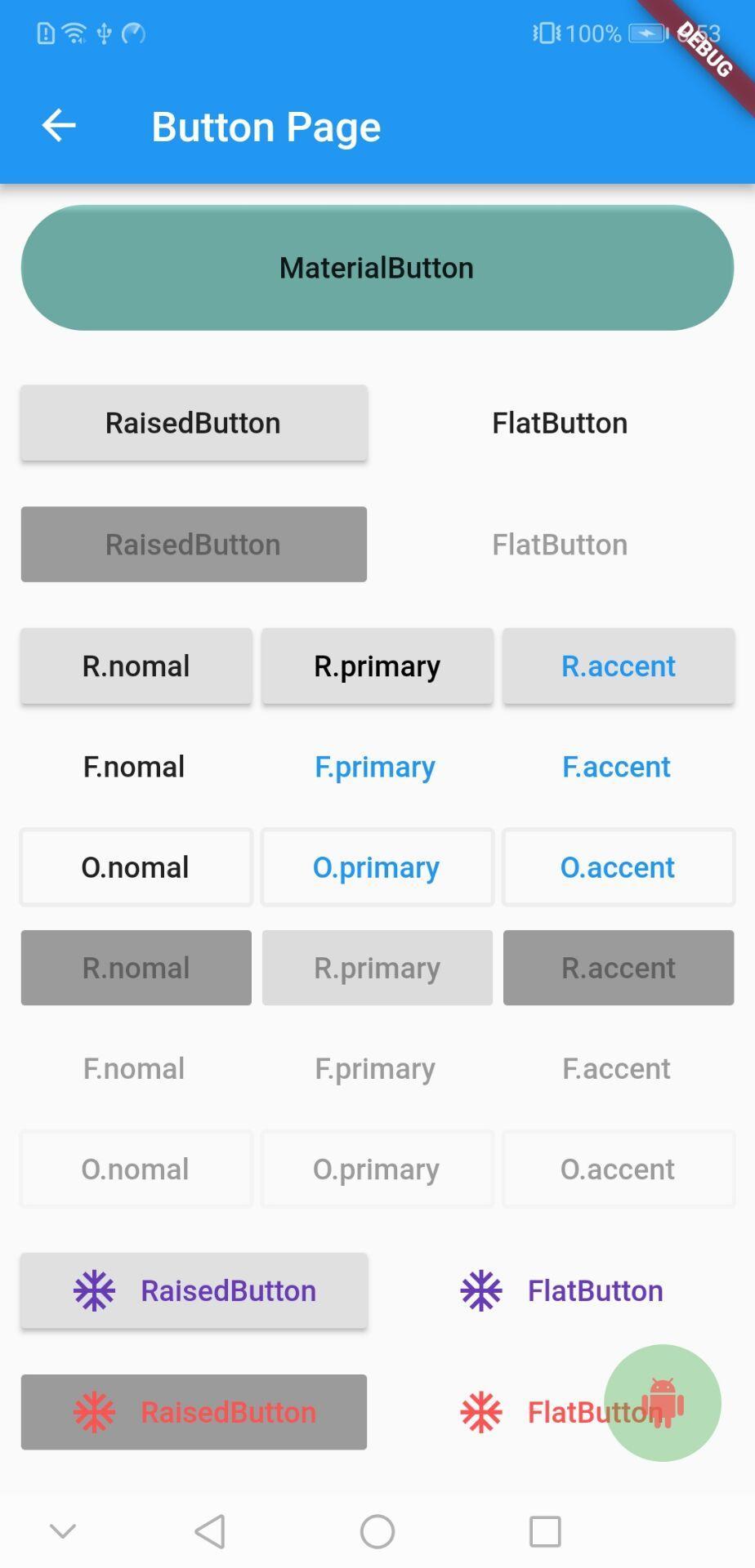Tap the teal MaterialButton

coord(377,268)
